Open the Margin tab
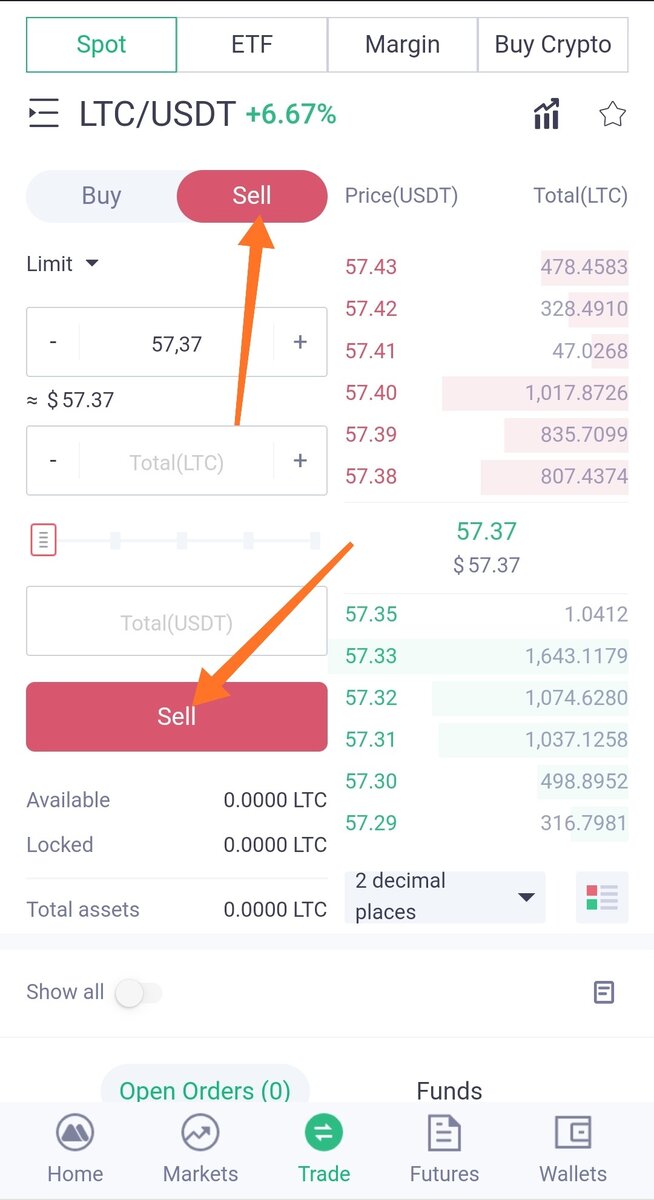Viewport: 654px width, 1200px height. point(402,45)
